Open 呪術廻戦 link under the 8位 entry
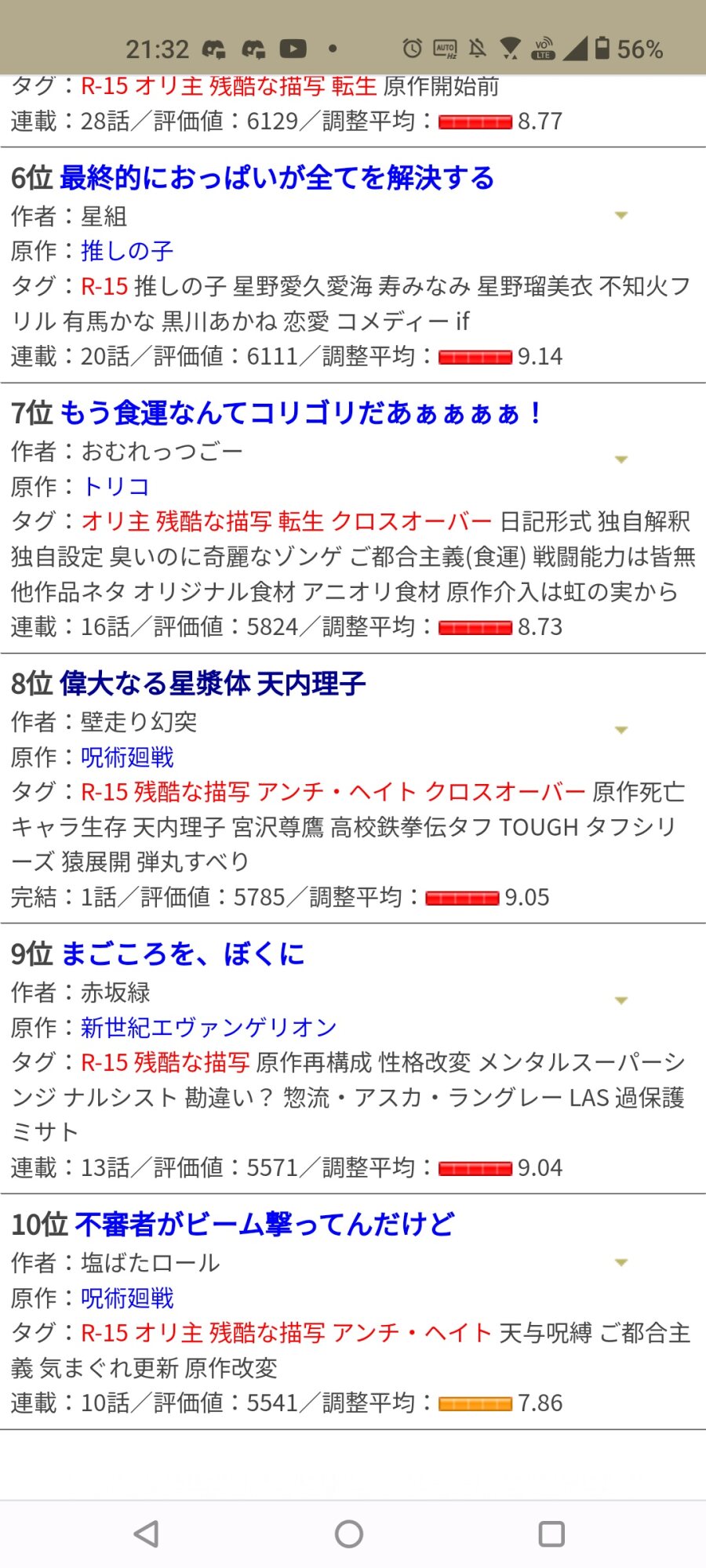Screen dimensions: 706x1568 pos(127,757)
